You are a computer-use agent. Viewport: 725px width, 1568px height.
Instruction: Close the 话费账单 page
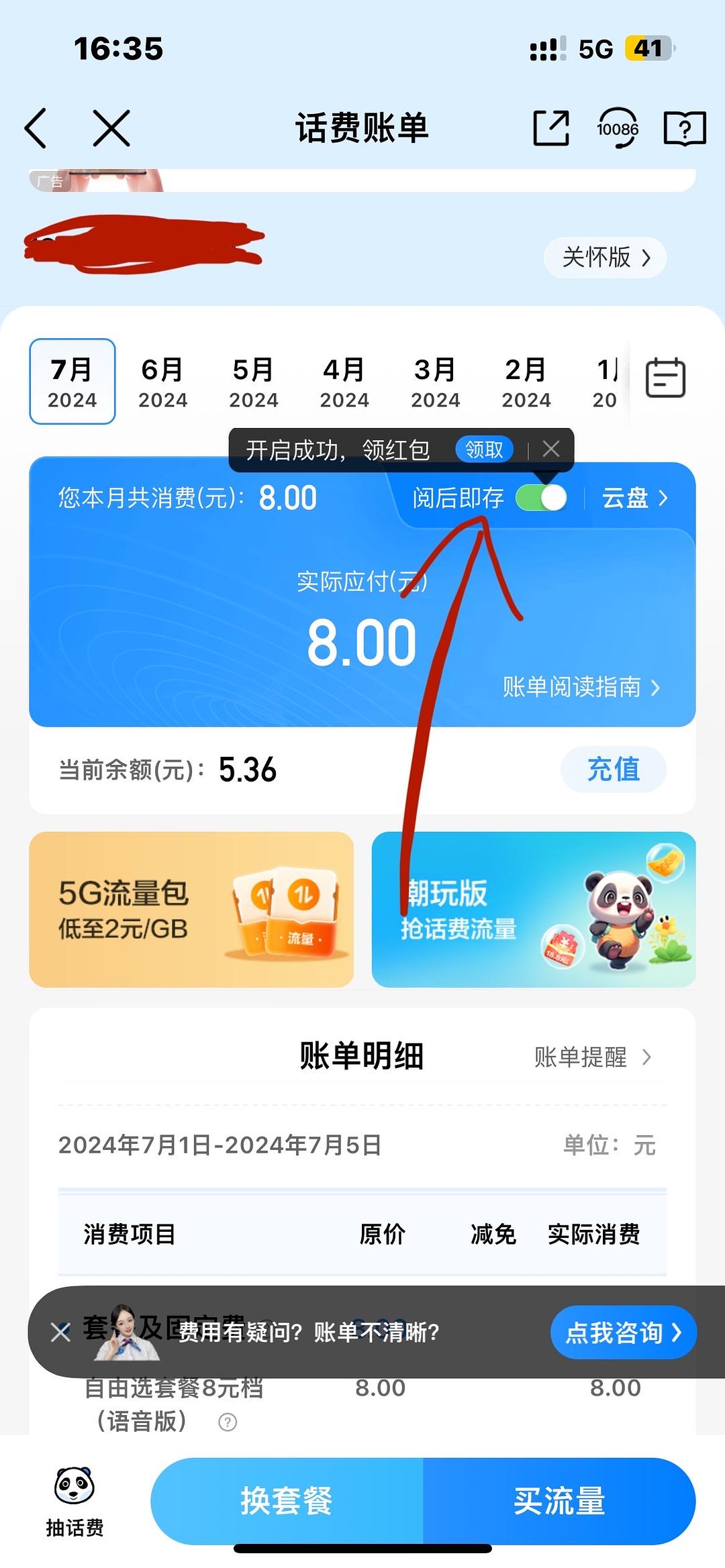[x=111, y=128]
